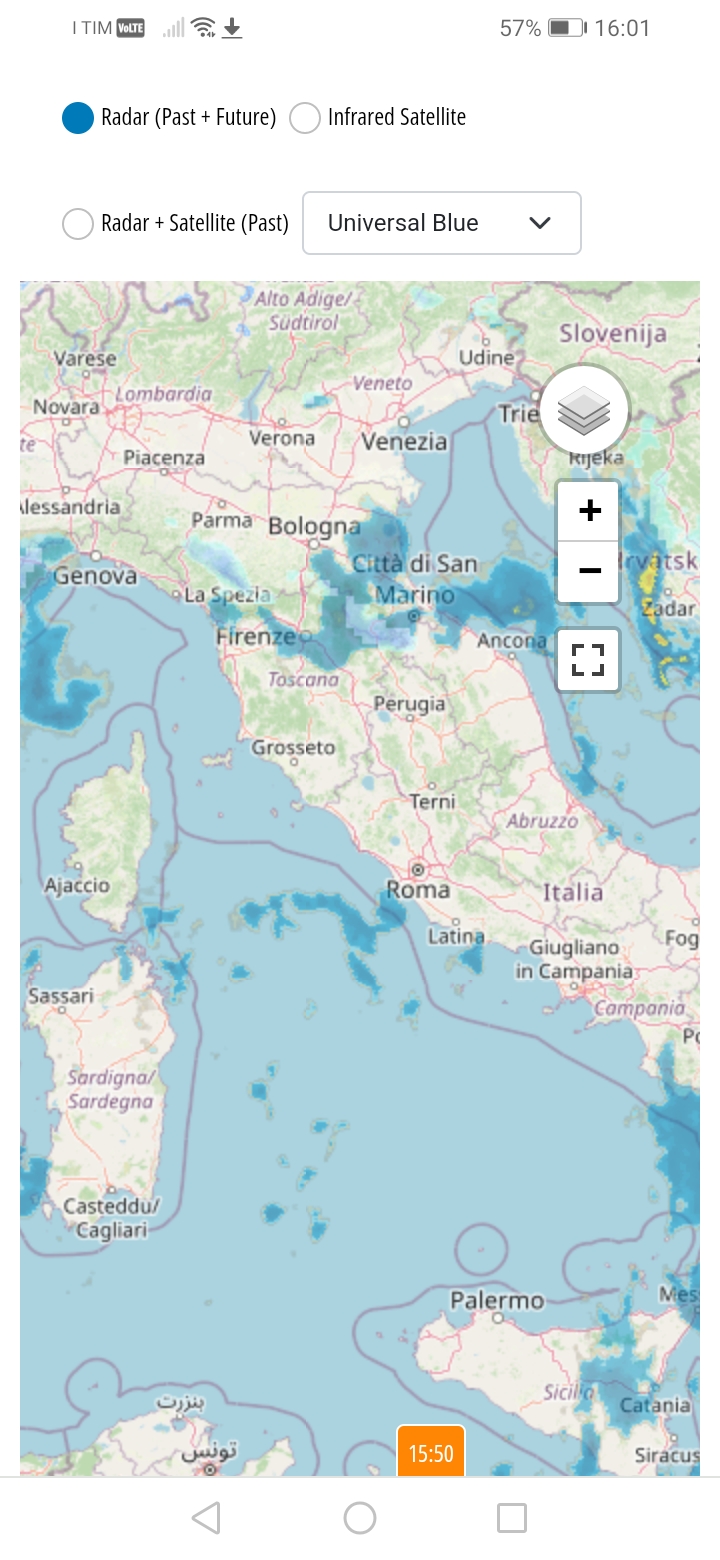Screen dimensions: 720x1560
Task: Toggle fullscreen map view
Action: 588,660
